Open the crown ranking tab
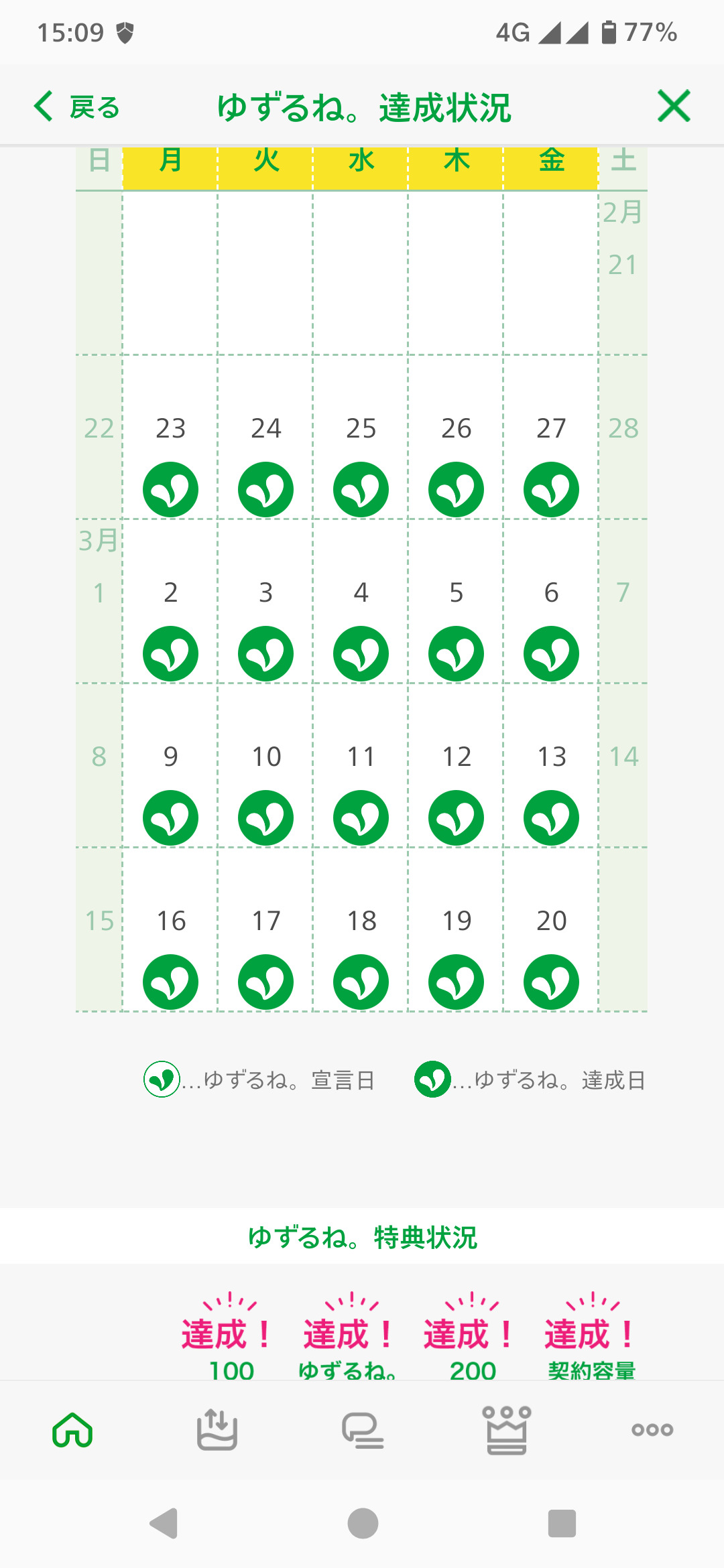The image size is (724, 1568). [x=507, y=1430]
